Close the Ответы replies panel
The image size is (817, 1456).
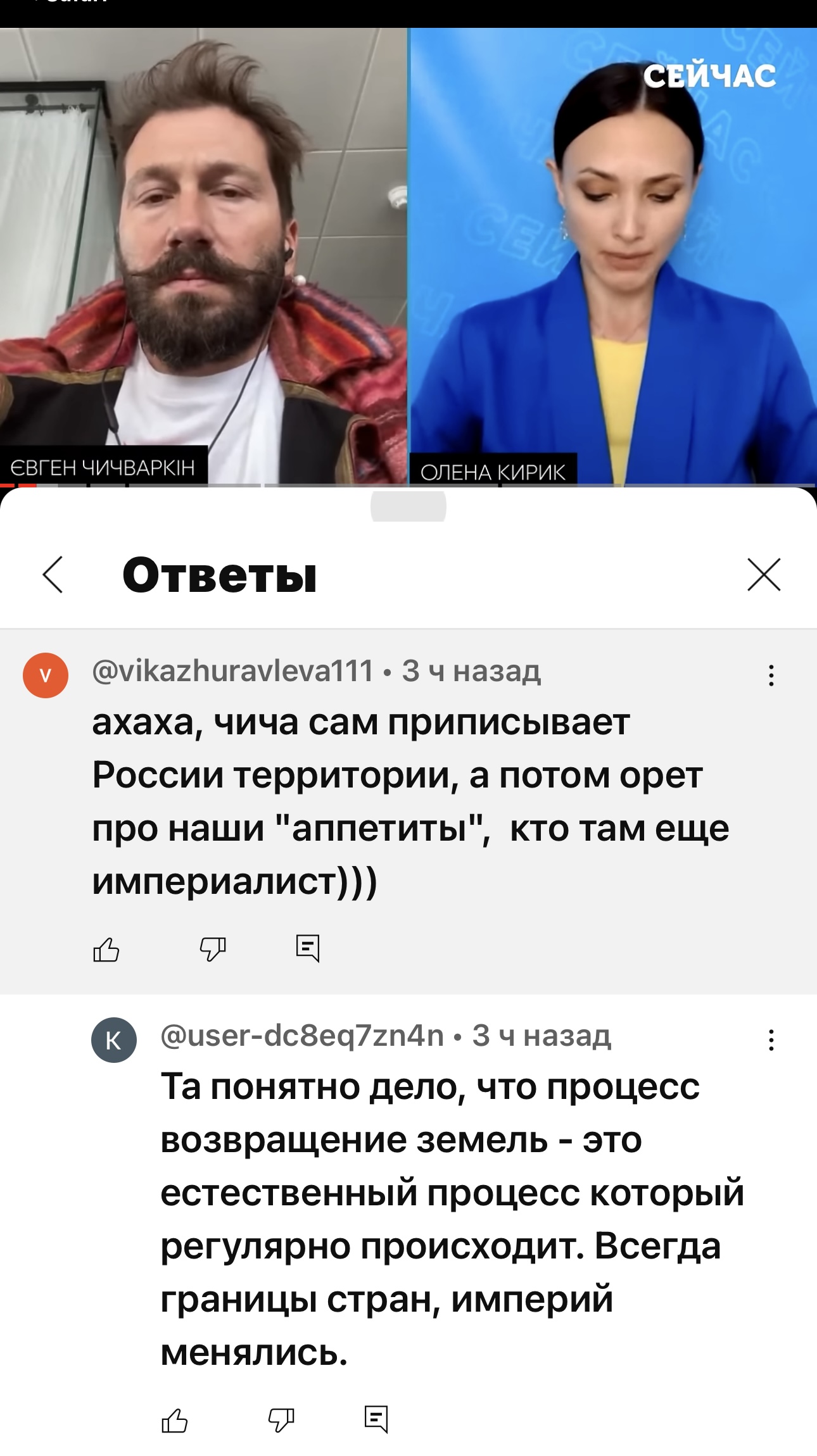[x=764, y=575]
